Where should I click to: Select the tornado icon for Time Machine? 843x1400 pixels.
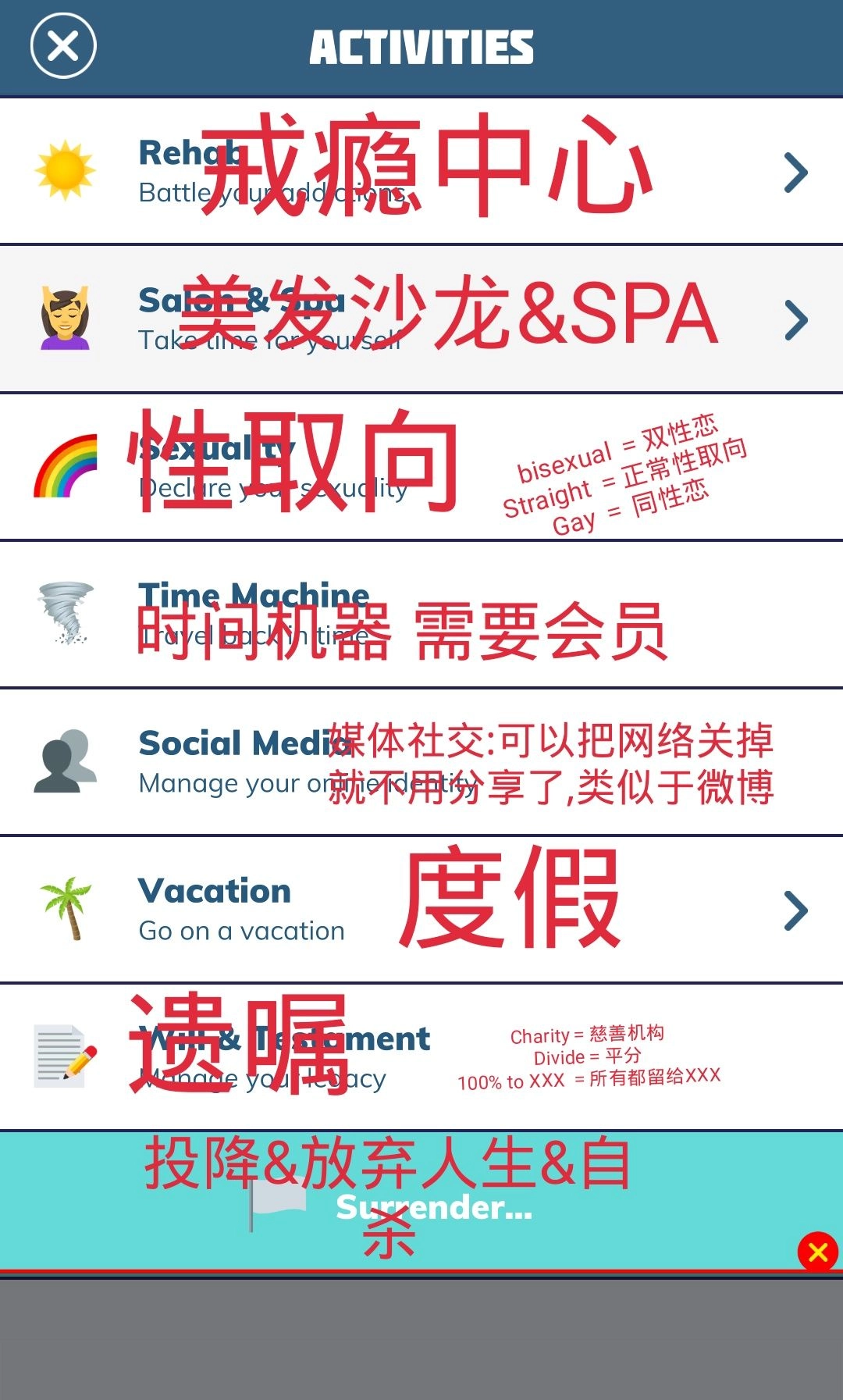point(65,615)
